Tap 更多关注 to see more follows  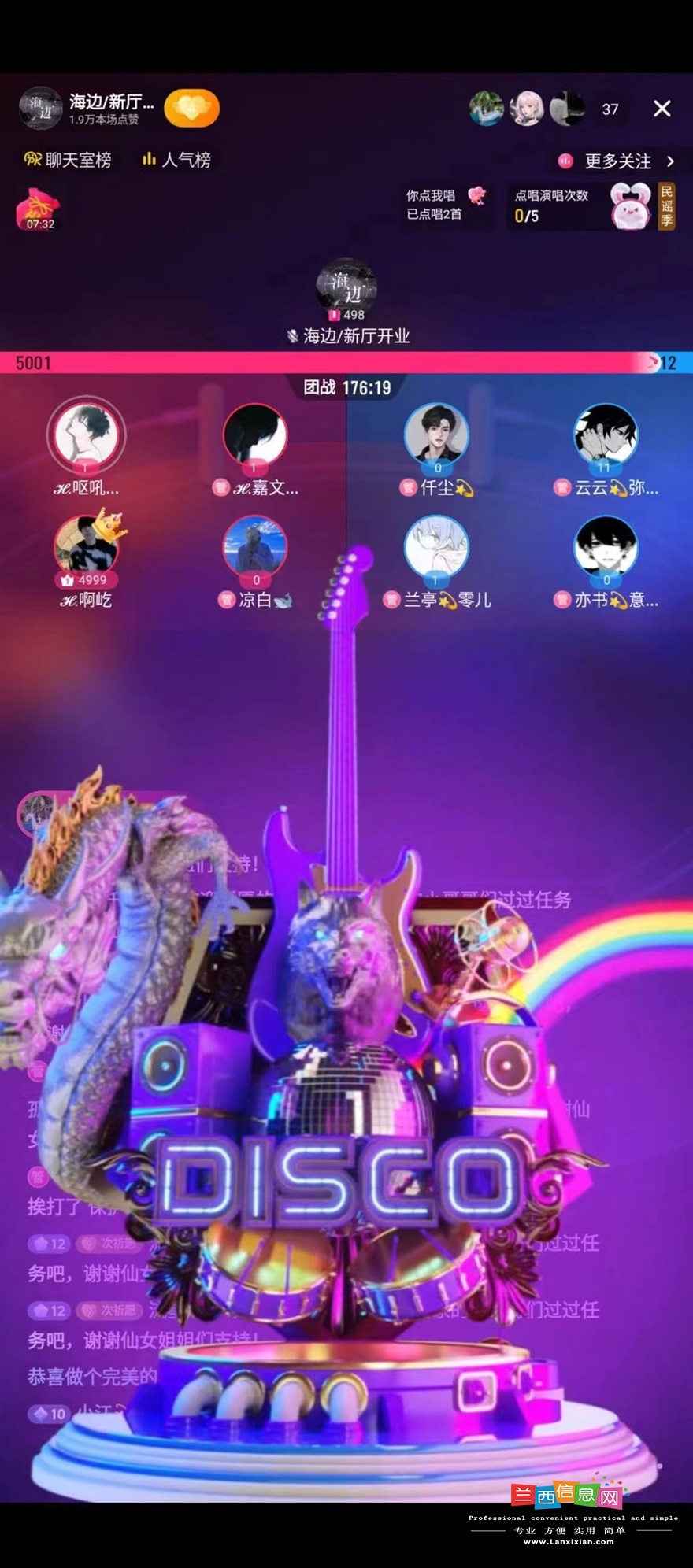click(x=617, y=161)
